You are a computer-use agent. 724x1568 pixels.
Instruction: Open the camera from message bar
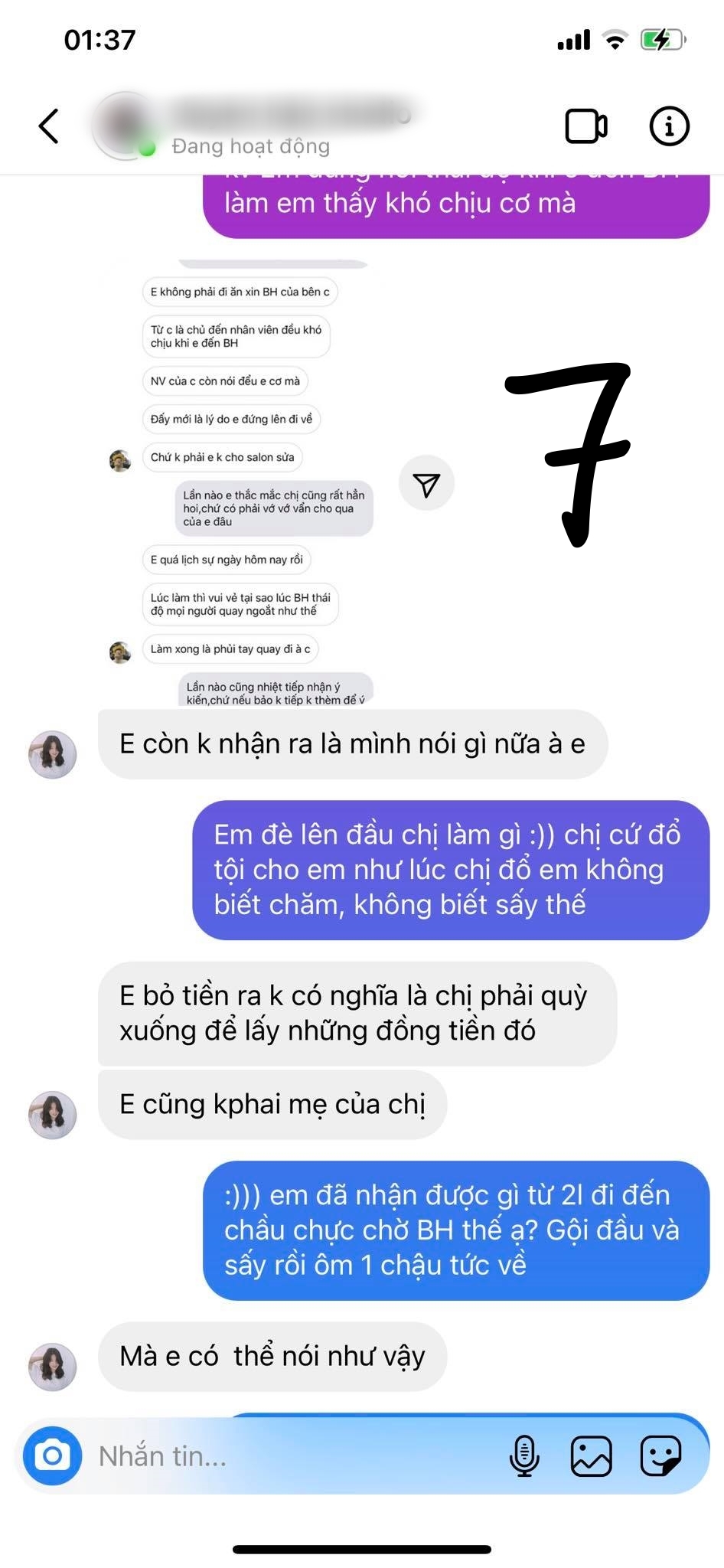tap(52, 1455)
